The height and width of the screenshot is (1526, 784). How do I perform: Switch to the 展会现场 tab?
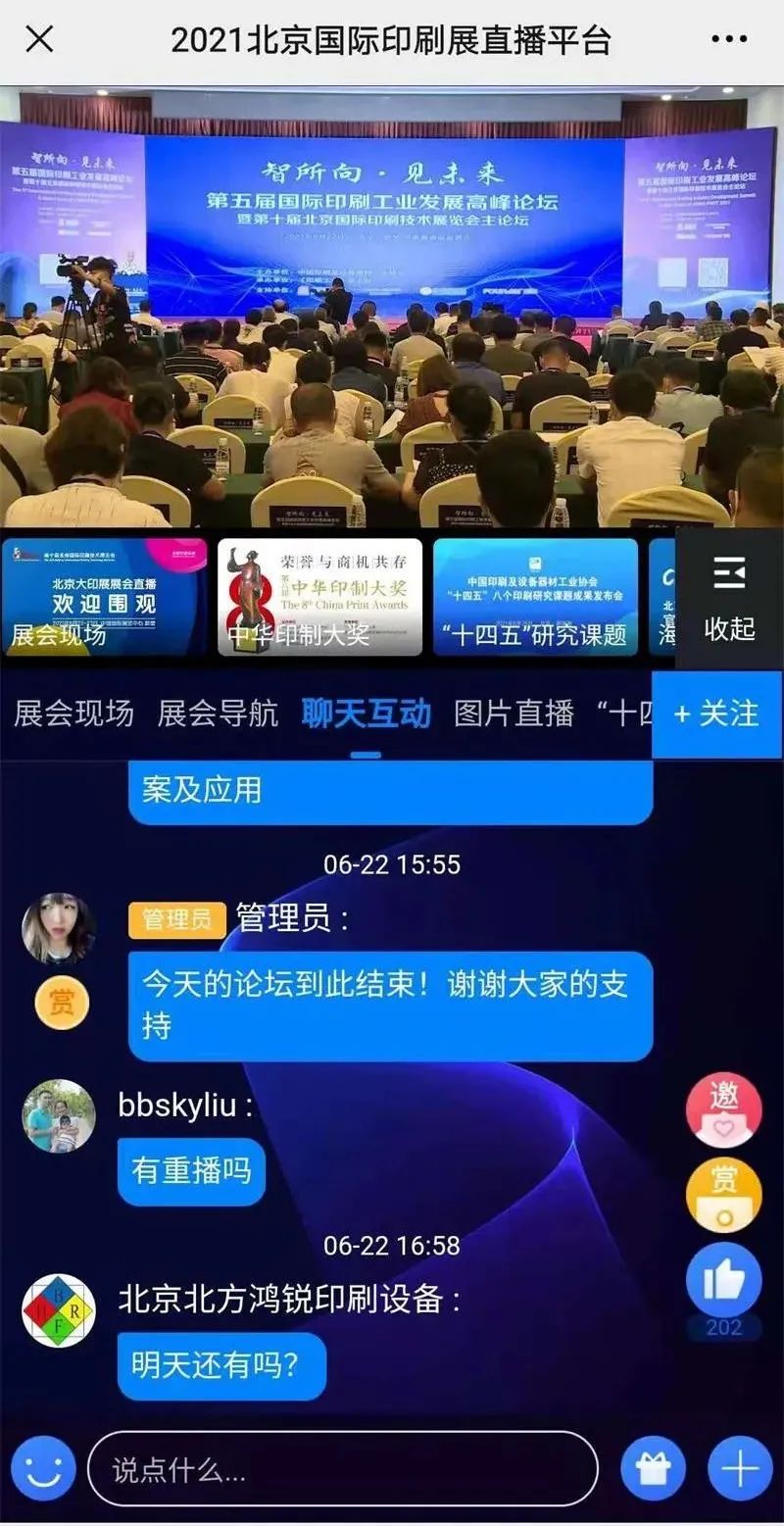73,714
